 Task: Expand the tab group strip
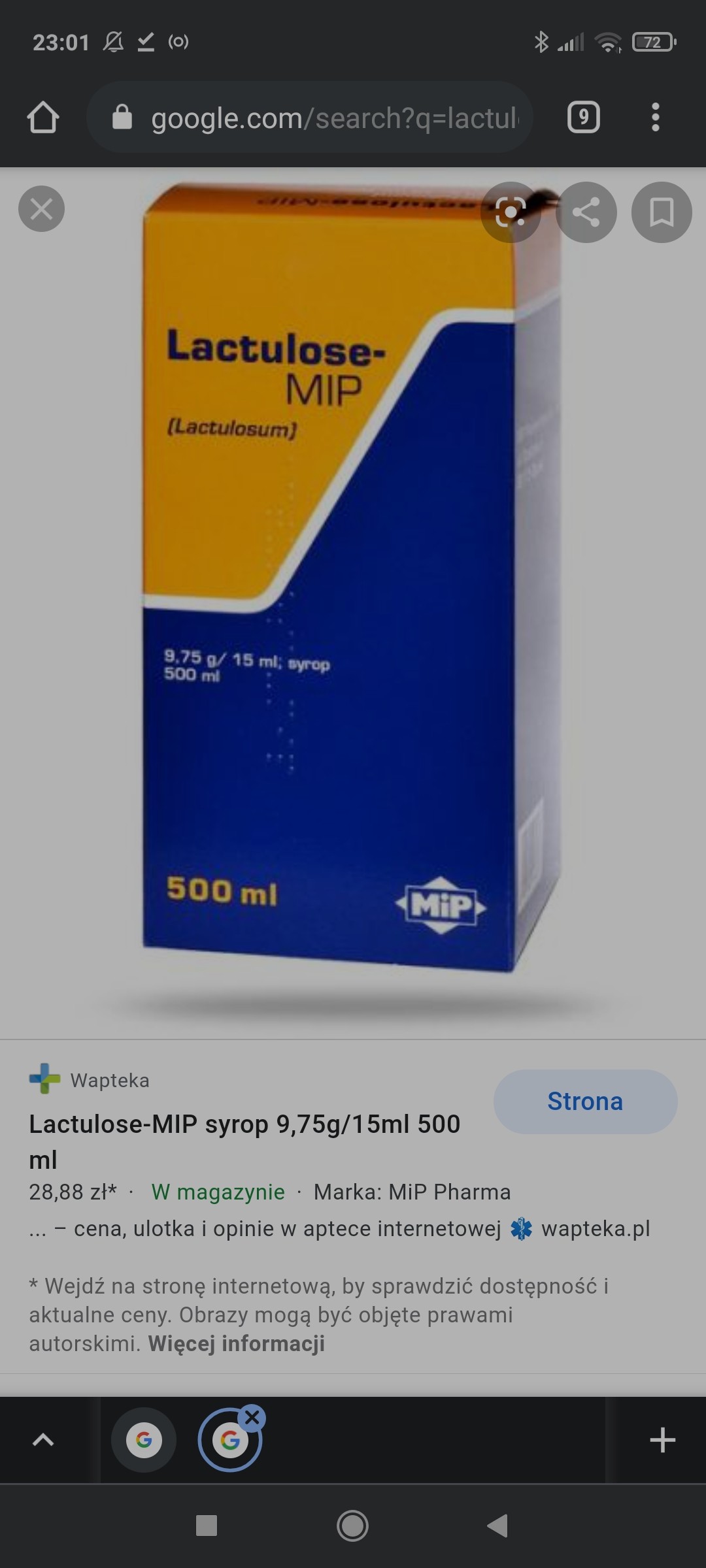click(43, 1439)
